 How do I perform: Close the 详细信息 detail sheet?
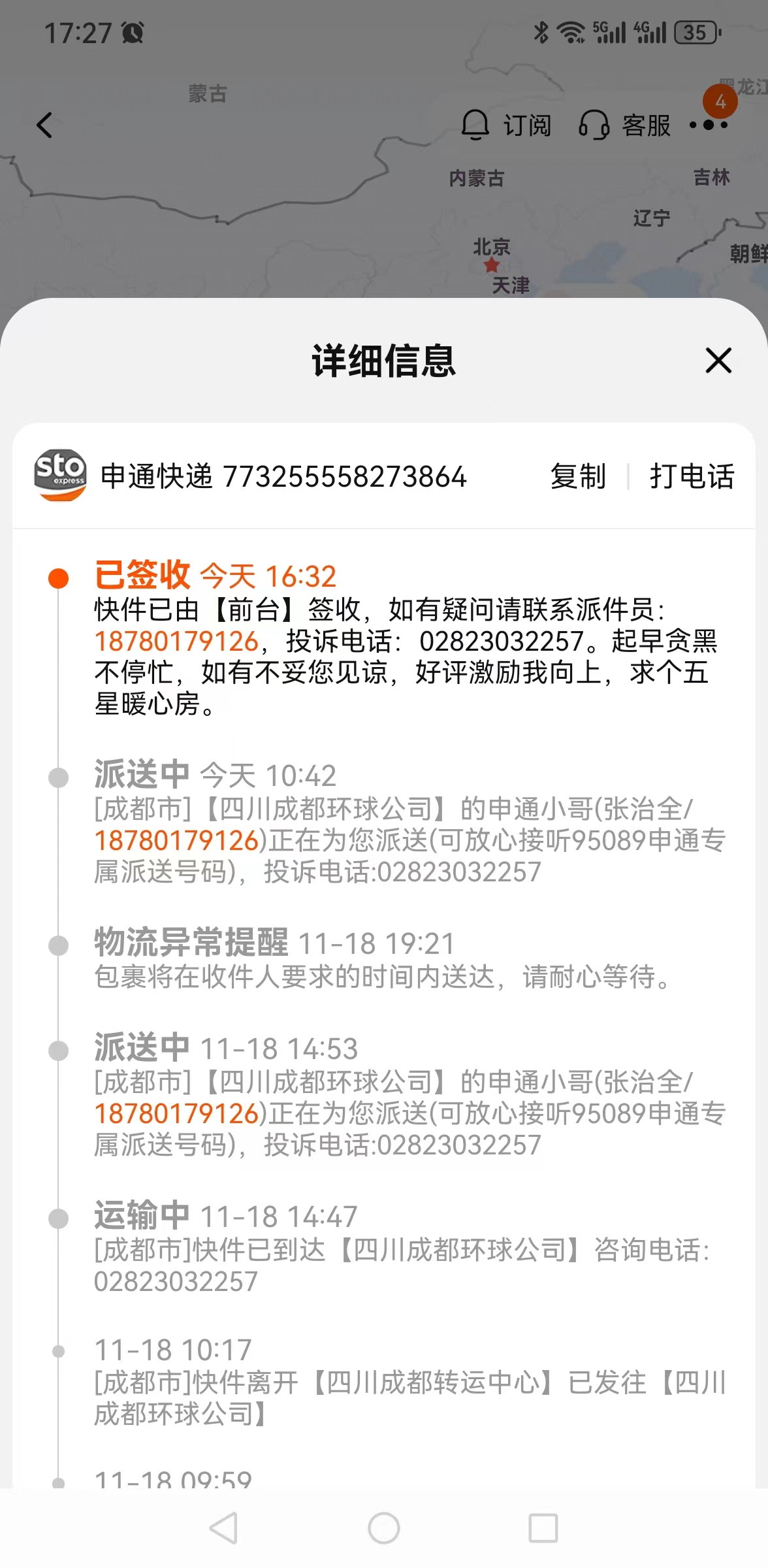click(x=718, y=361)
